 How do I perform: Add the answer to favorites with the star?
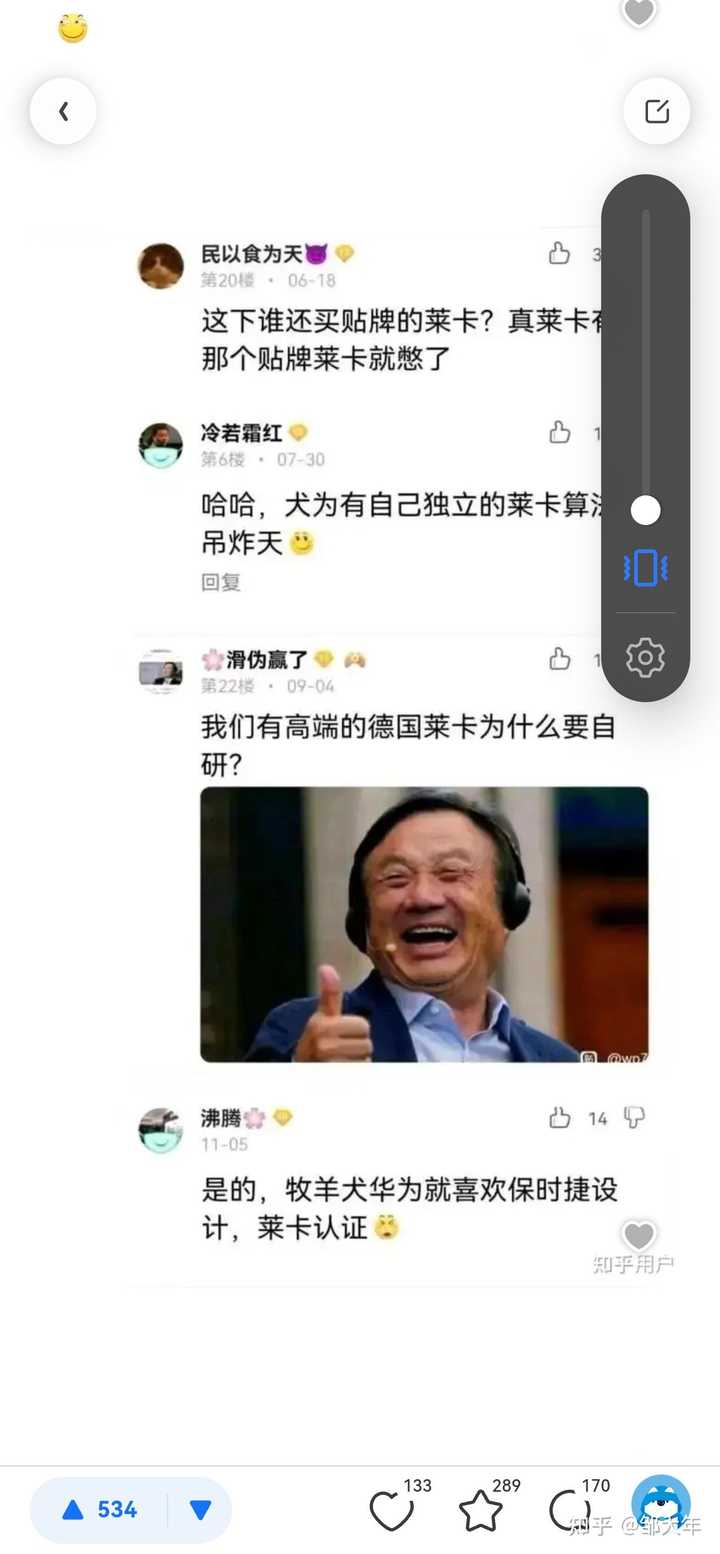pos(480,1510)
